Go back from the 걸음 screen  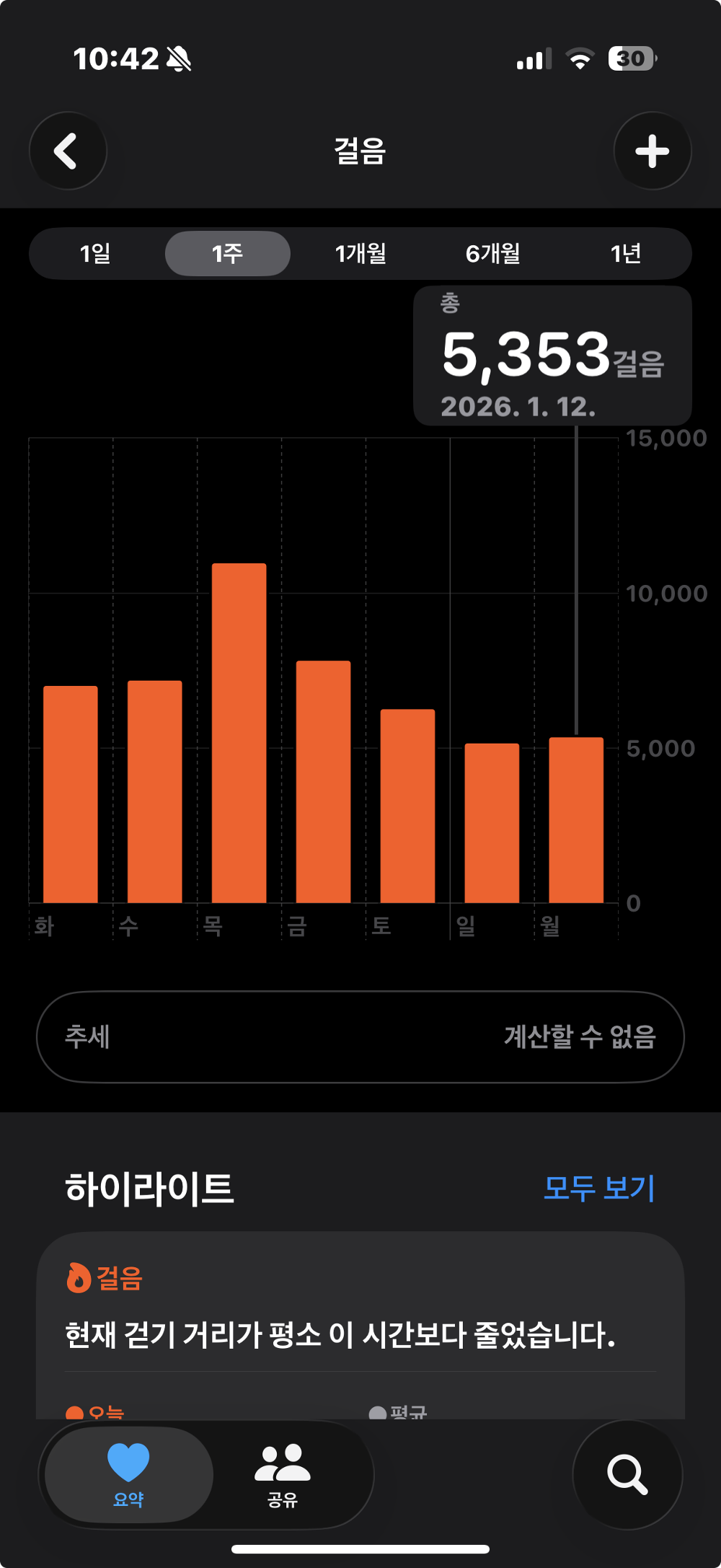point(68,151)
